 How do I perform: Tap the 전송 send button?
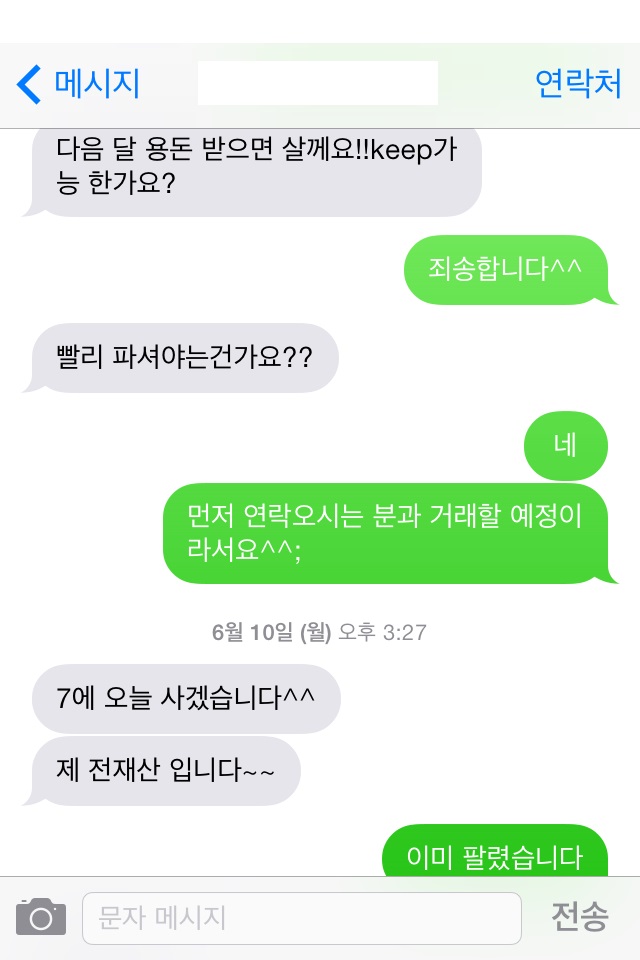pos(579,917)
